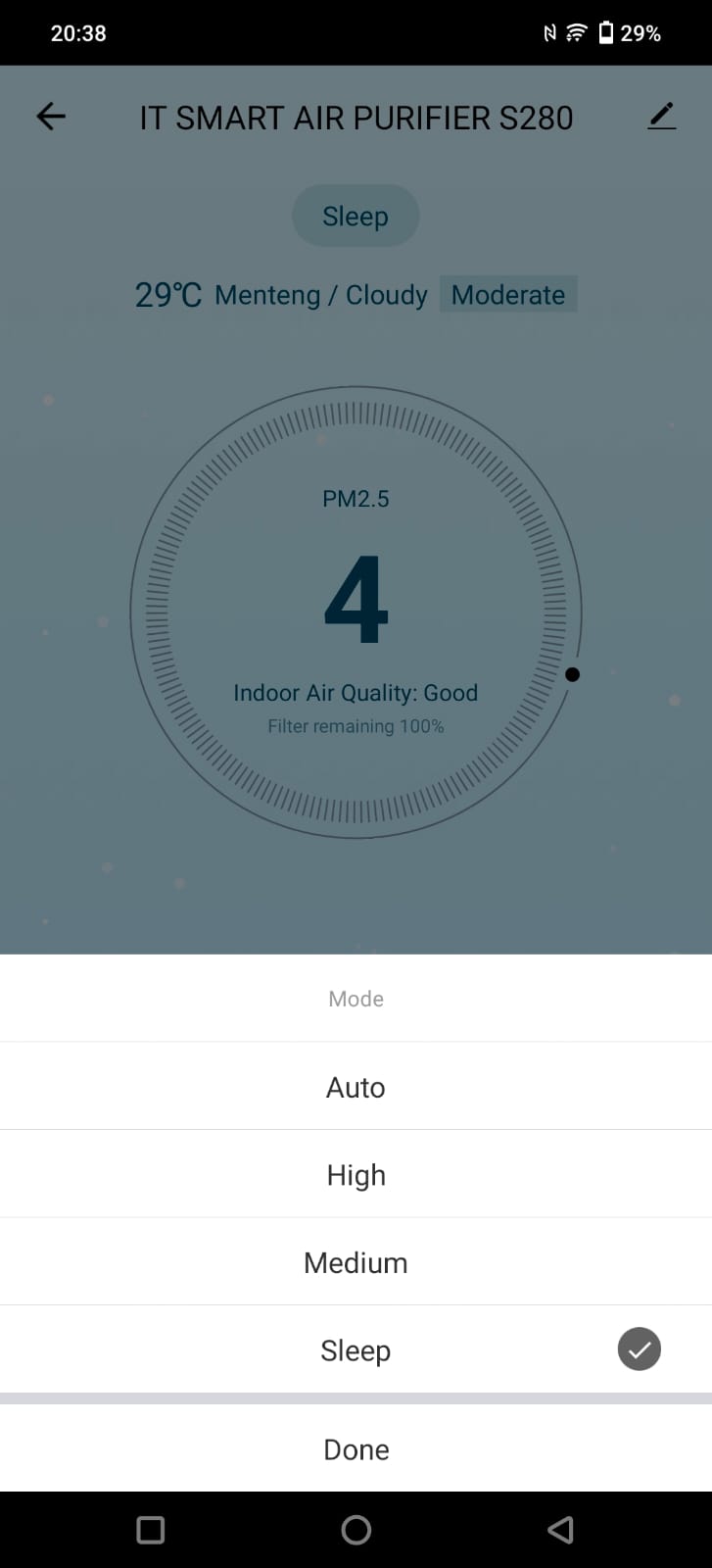This screenshot has height=1568, width=712.
Task: Select Auto mode
Action: [x=356, y=1086]
